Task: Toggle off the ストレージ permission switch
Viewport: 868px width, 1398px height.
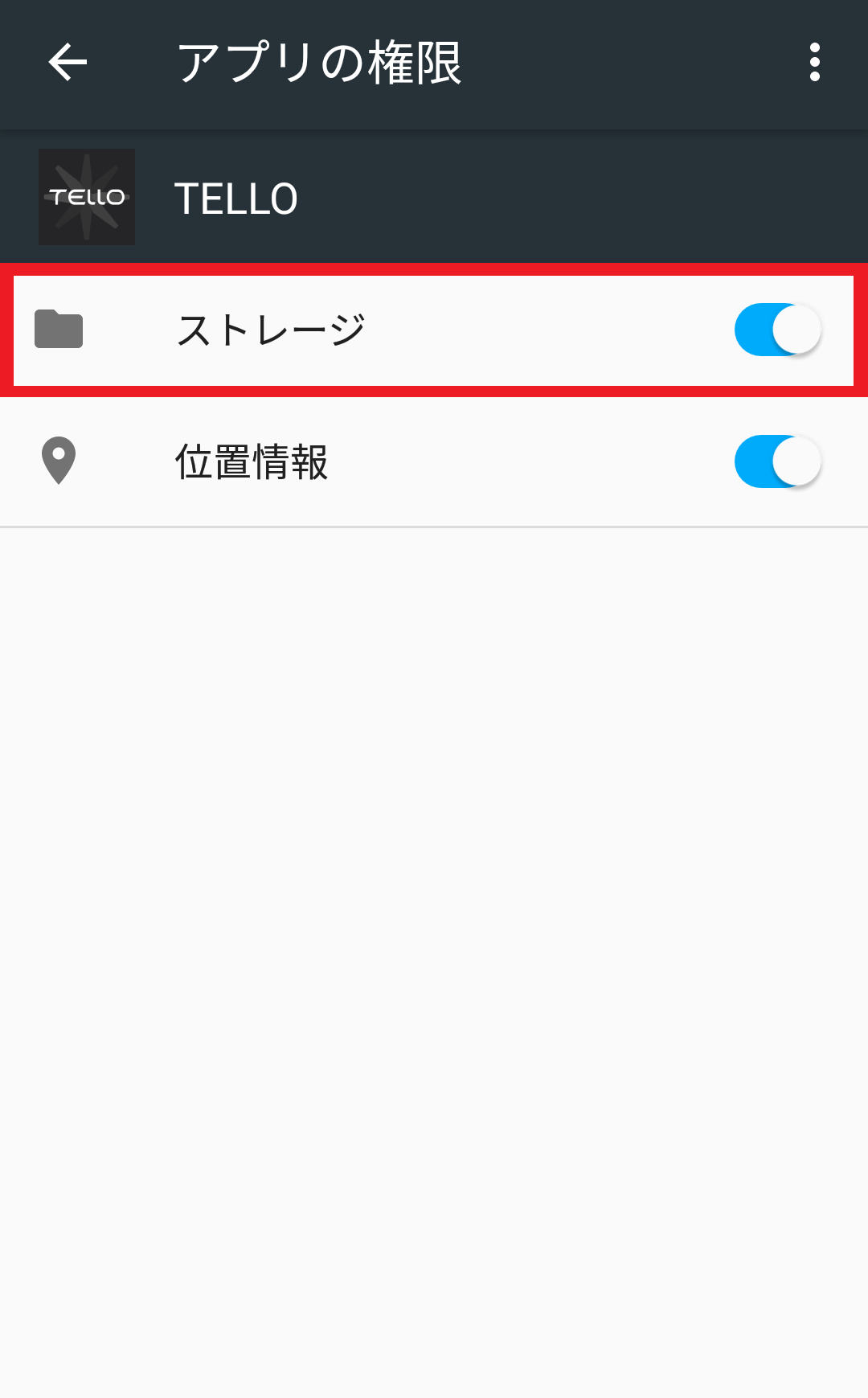Action: pyautogui.click(x=777, y=330)
